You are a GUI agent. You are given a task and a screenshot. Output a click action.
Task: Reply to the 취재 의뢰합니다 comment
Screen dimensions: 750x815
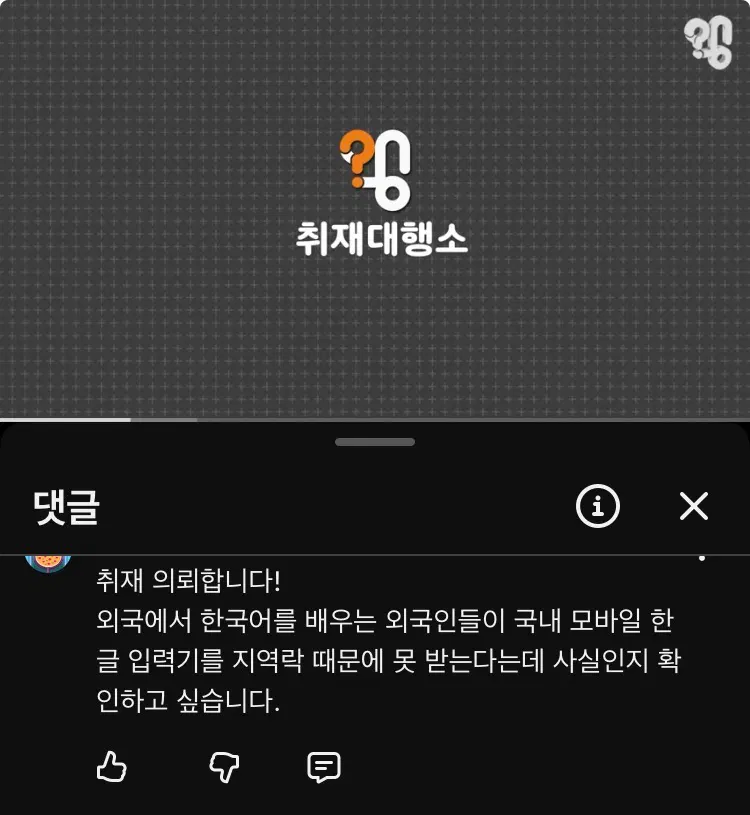pyautogui.click(x=323, y=767)
